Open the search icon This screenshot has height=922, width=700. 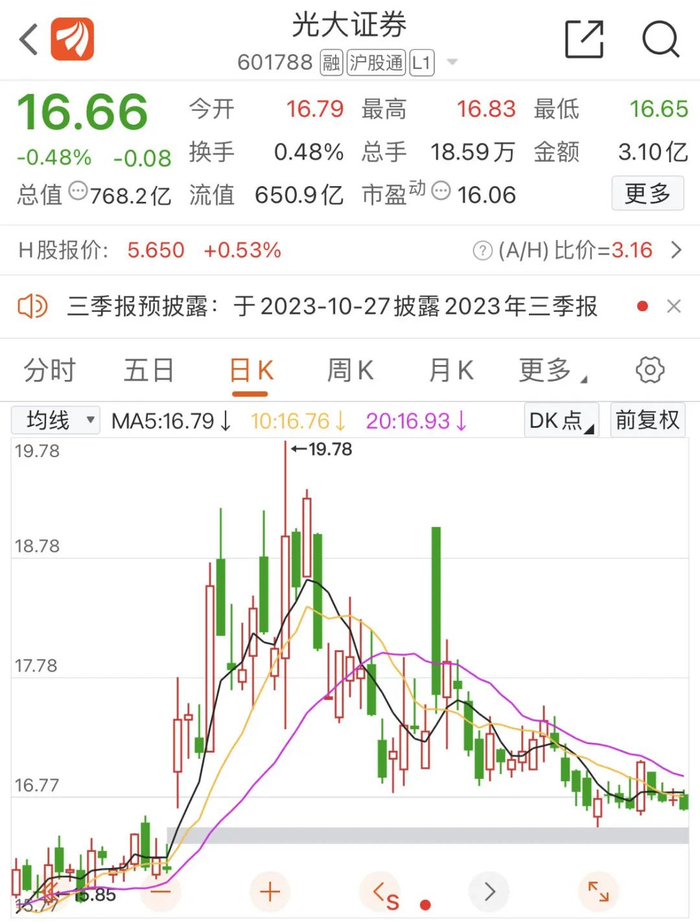pos(660,40)
